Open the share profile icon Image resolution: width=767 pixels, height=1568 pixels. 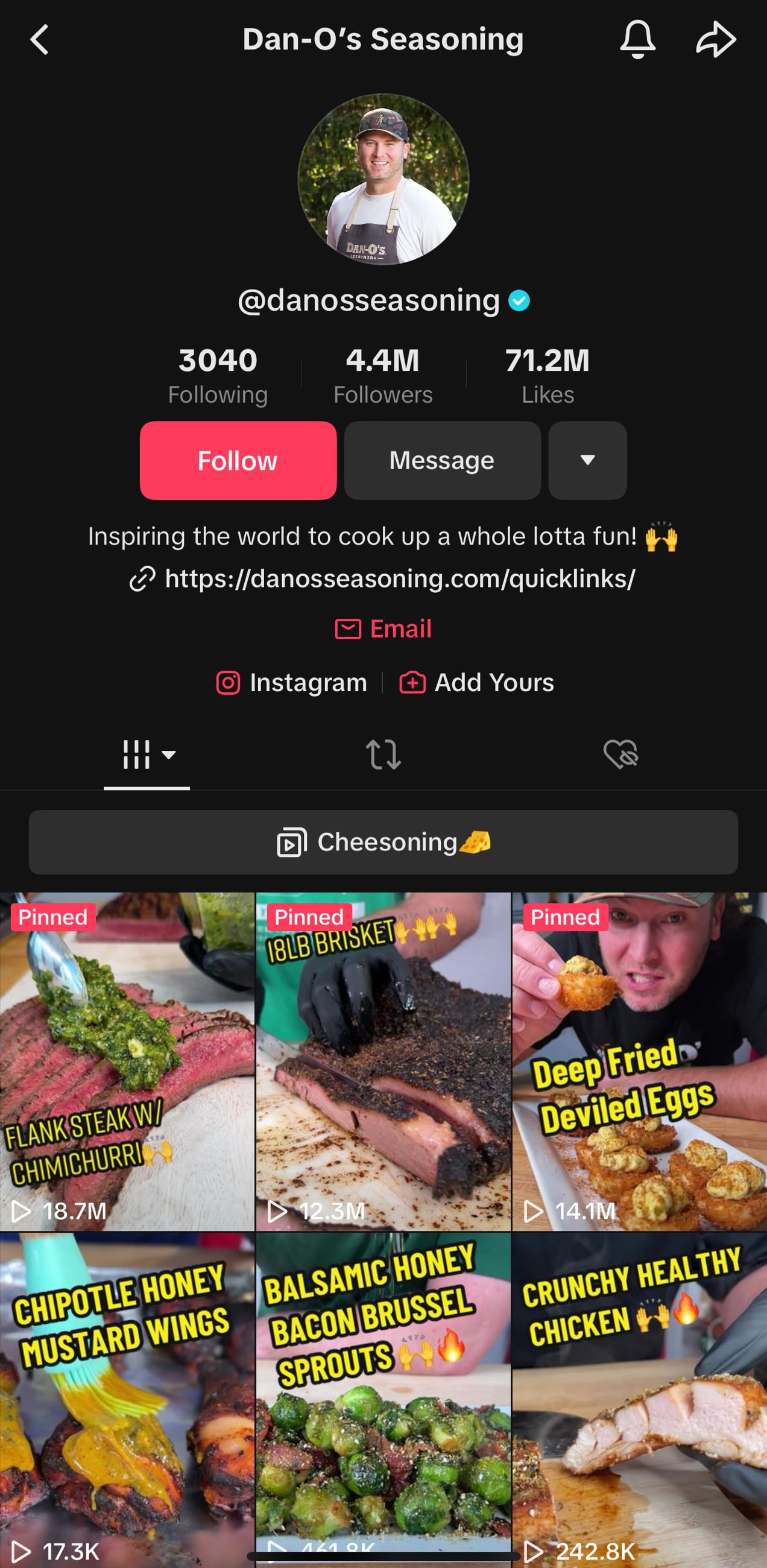click(716, 40)
